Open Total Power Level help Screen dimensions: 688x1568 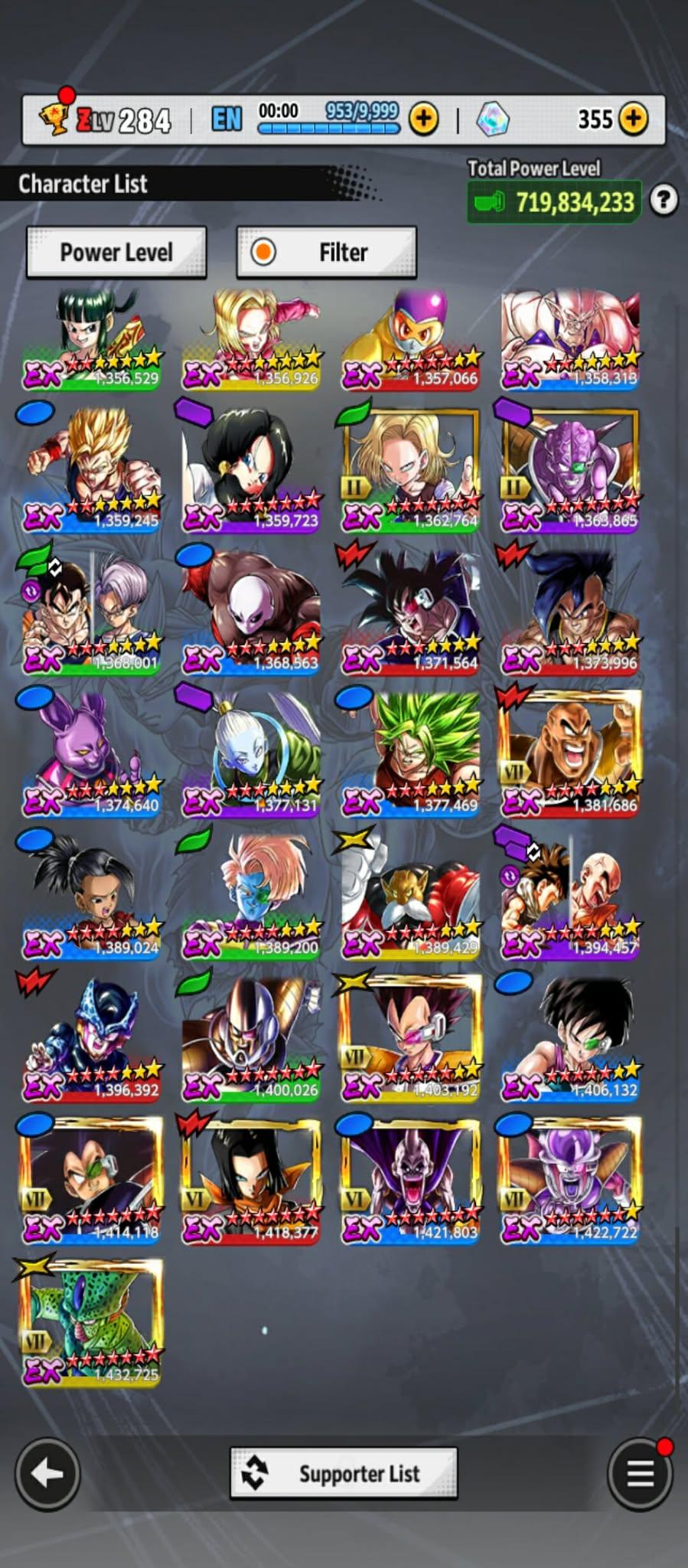(664, 201)
